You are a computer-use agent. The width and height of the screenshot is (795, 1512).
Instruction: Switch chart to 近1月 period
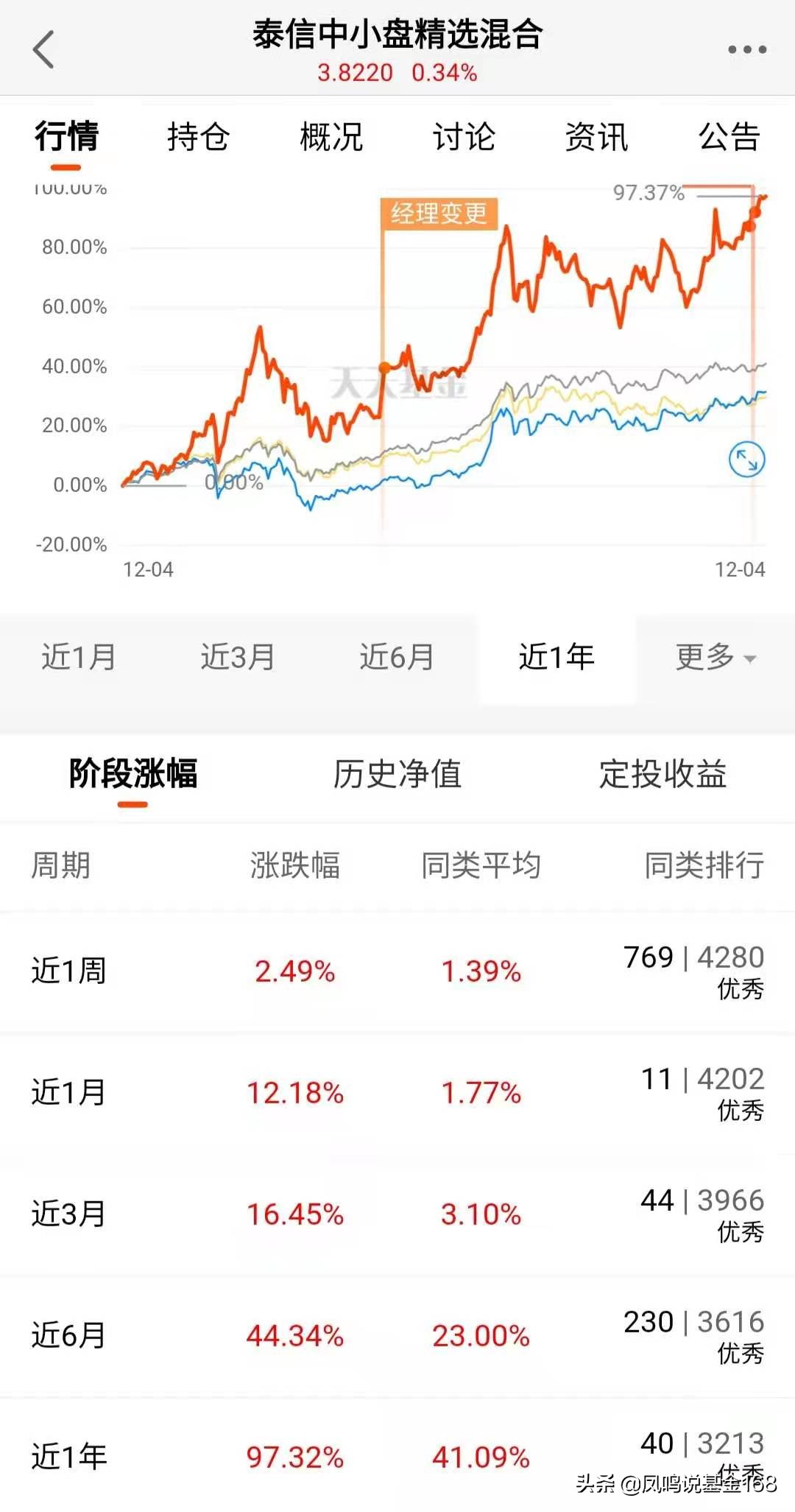(x=79, y=658)
